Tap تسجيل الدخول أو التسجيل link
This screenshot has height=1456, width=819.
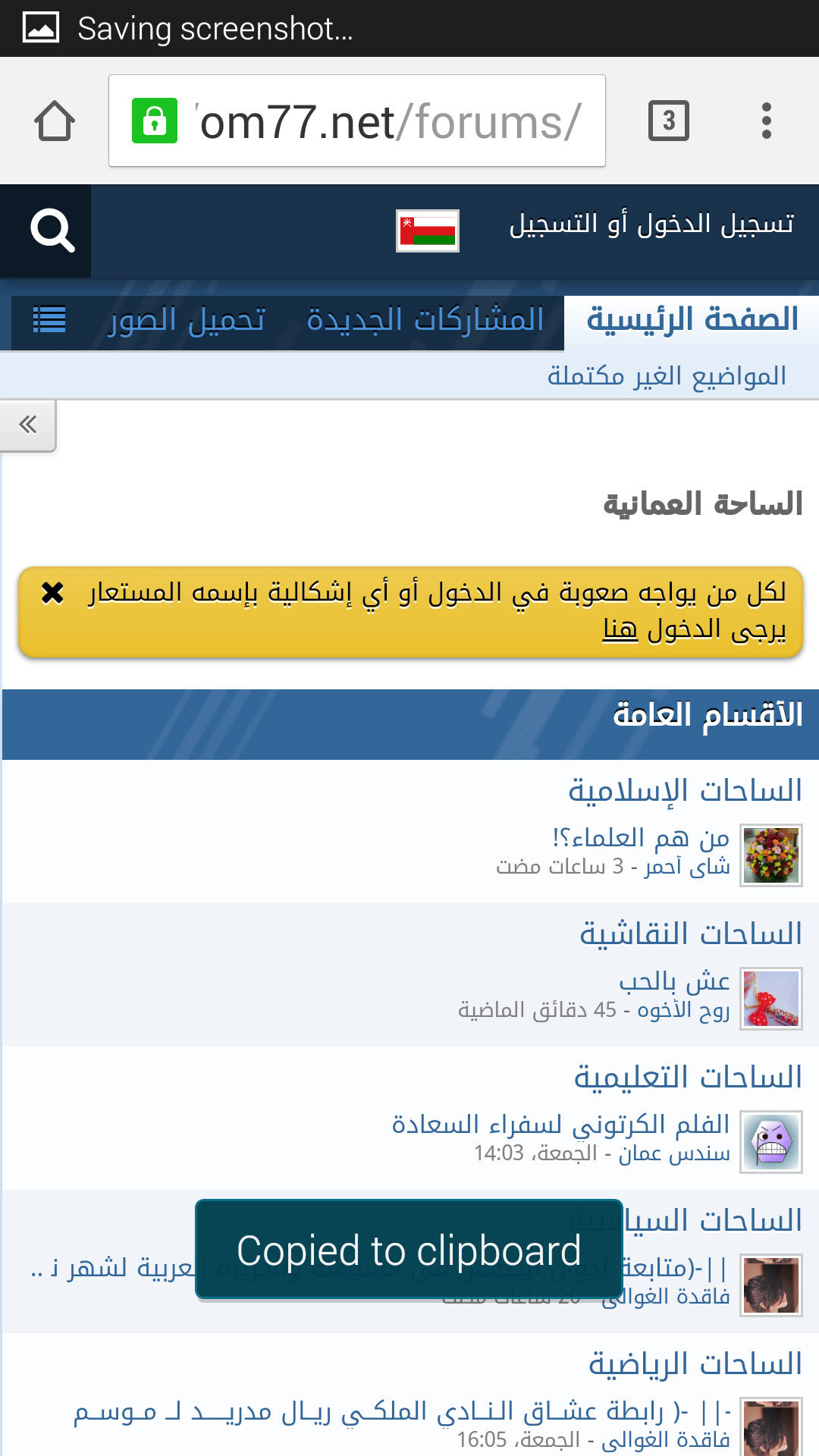(651, 224)
